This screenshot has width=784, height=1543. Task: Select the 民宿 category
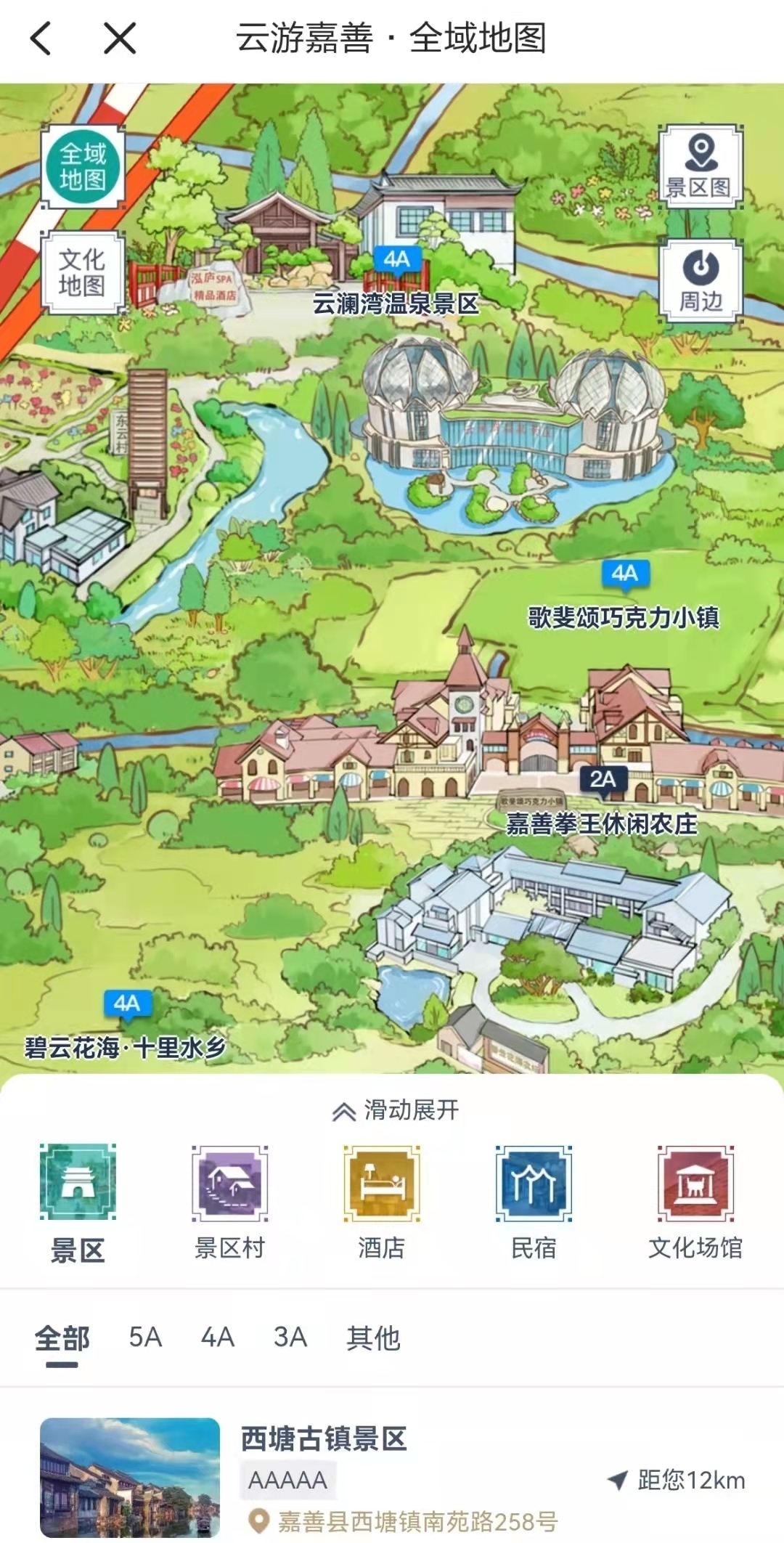pos(534,1204)
